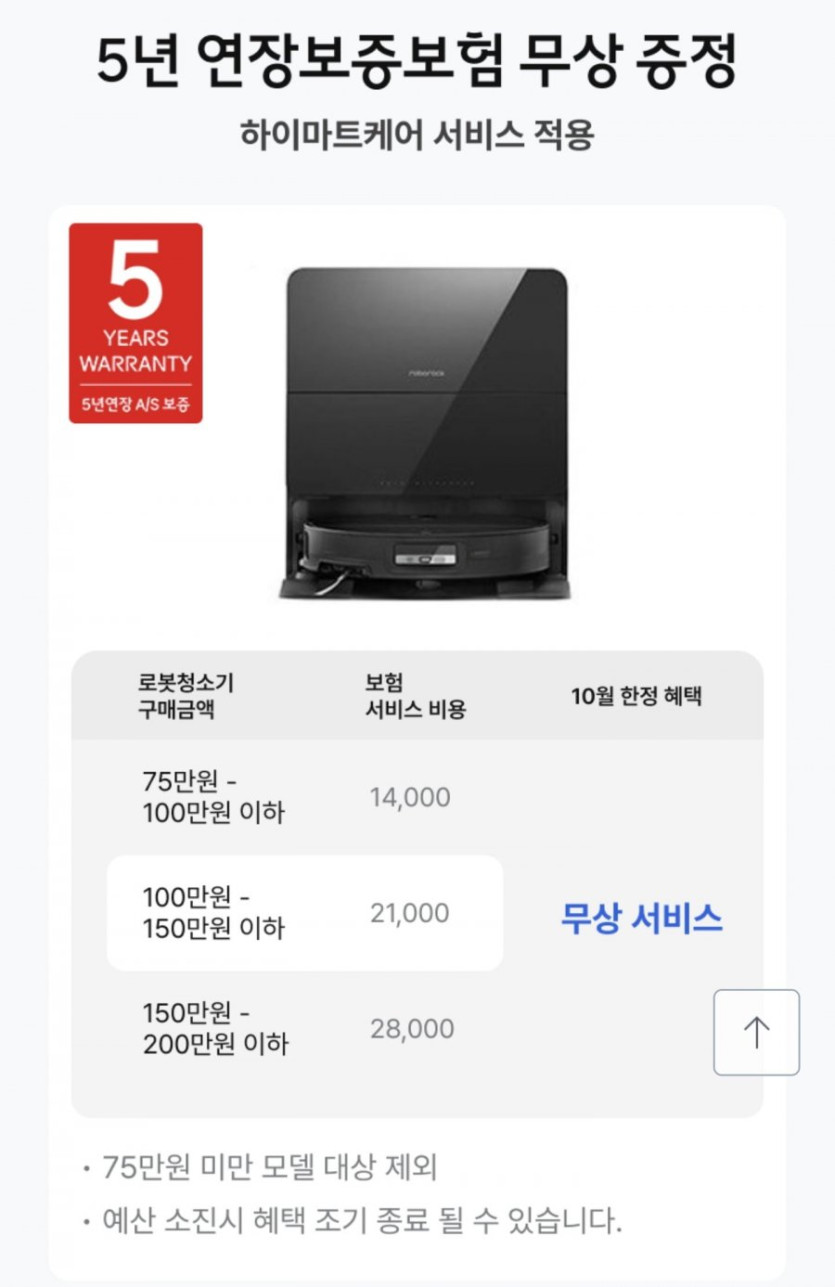Tap the scroll-to-top arrow button
This screenshot has width=835, height=1287.
click(756, 1032)
